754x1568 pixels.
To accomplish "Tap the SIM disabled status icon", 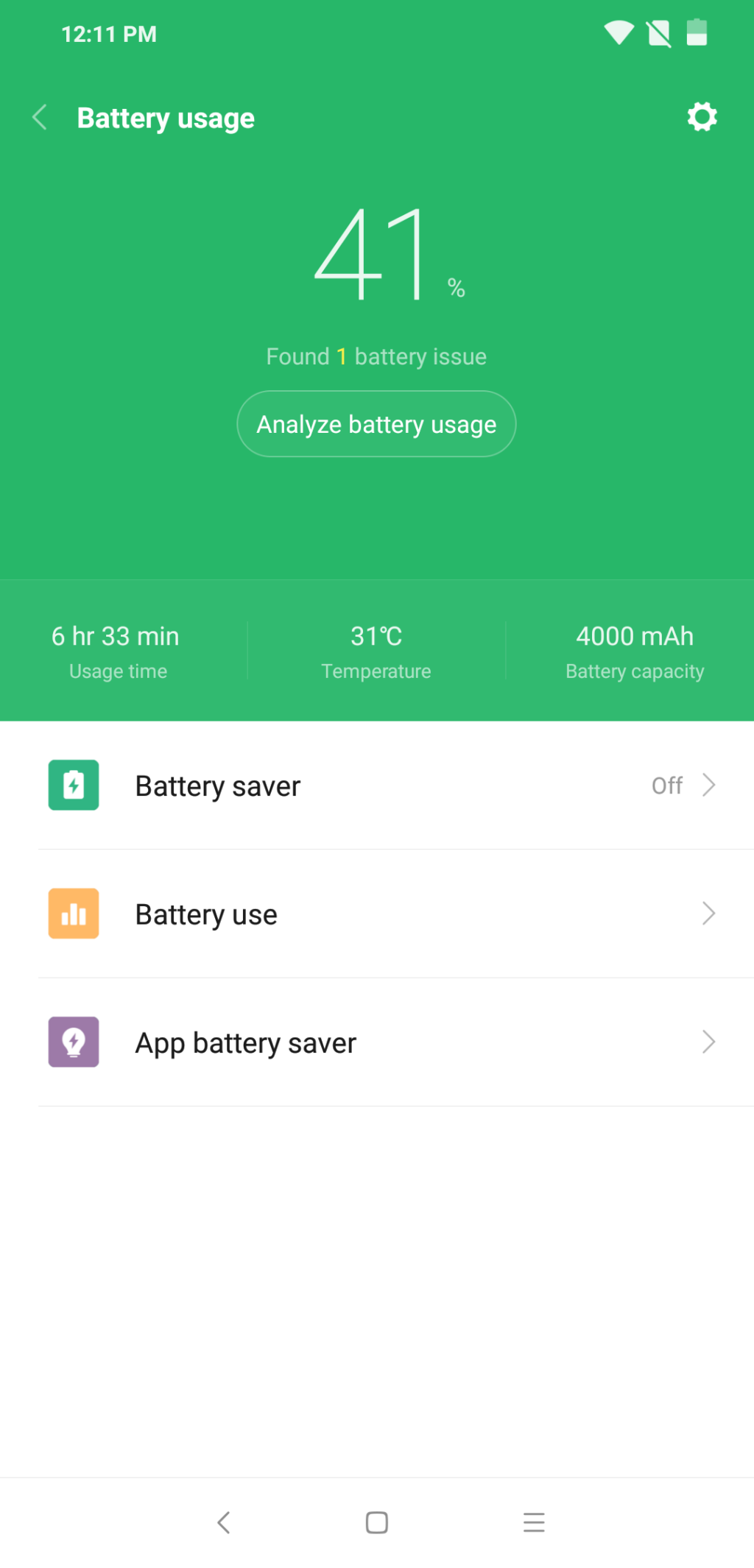I will click(658, 33).
